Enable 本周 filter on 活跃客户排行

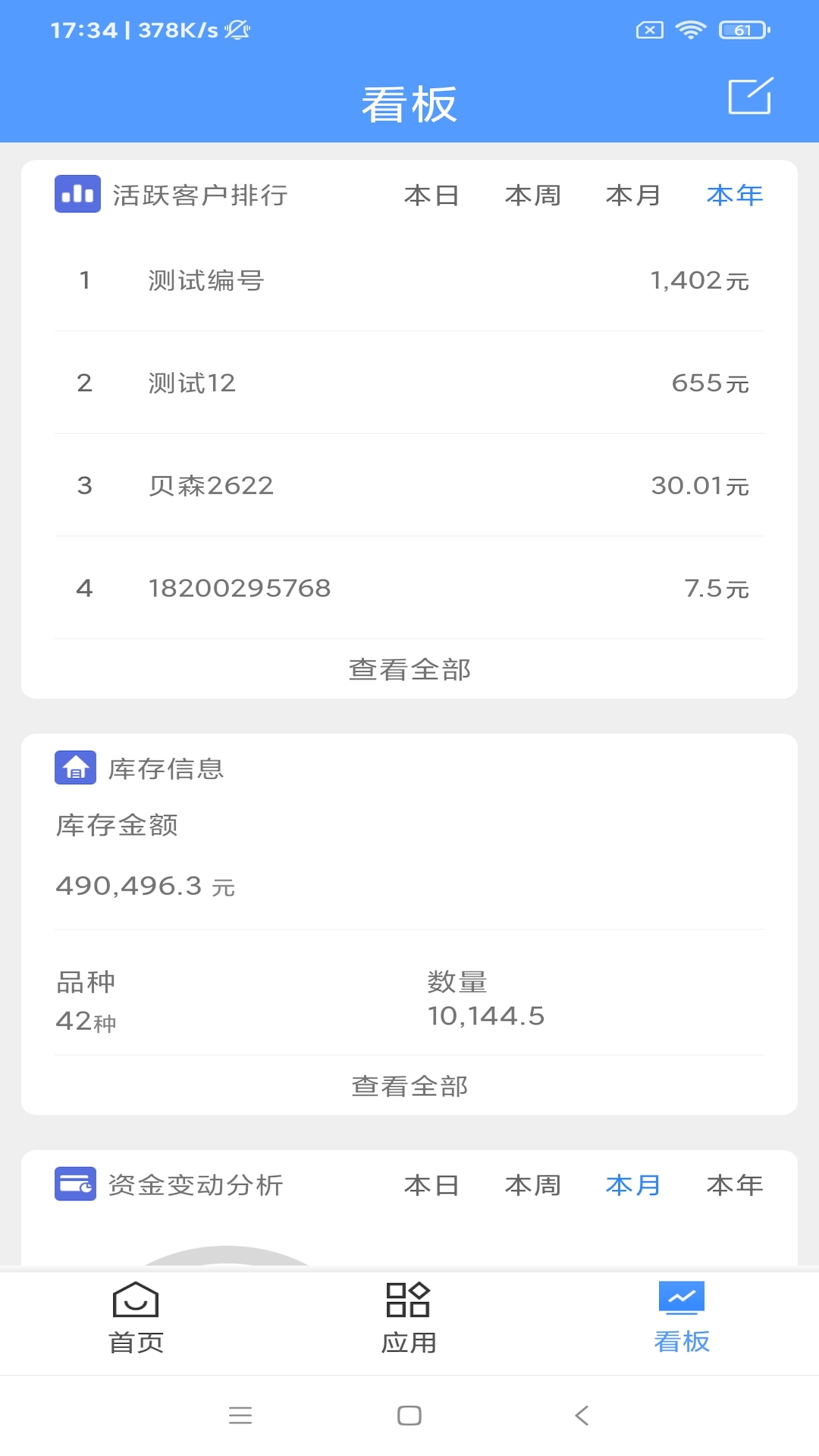(x=533, y=195)
